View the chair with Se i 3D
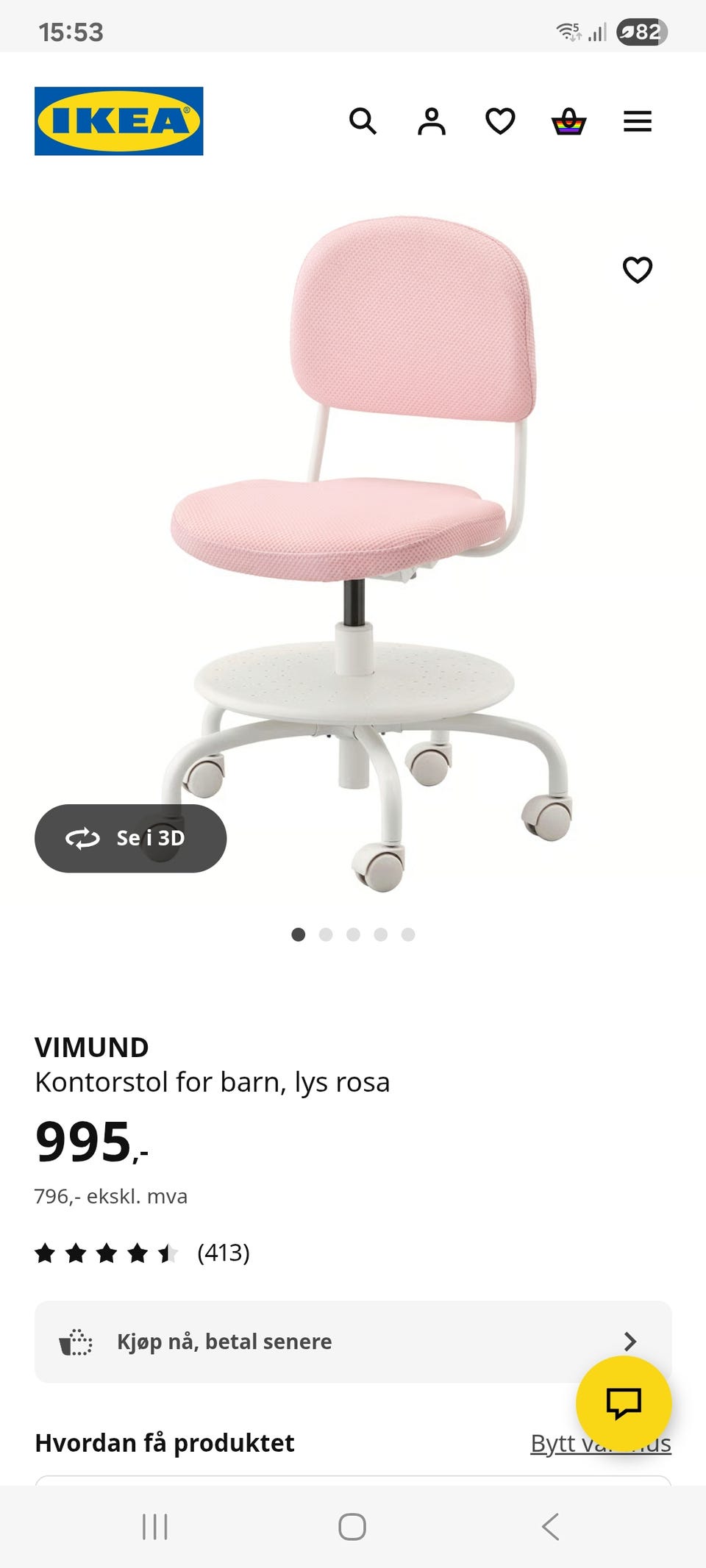 click(130, 838)
